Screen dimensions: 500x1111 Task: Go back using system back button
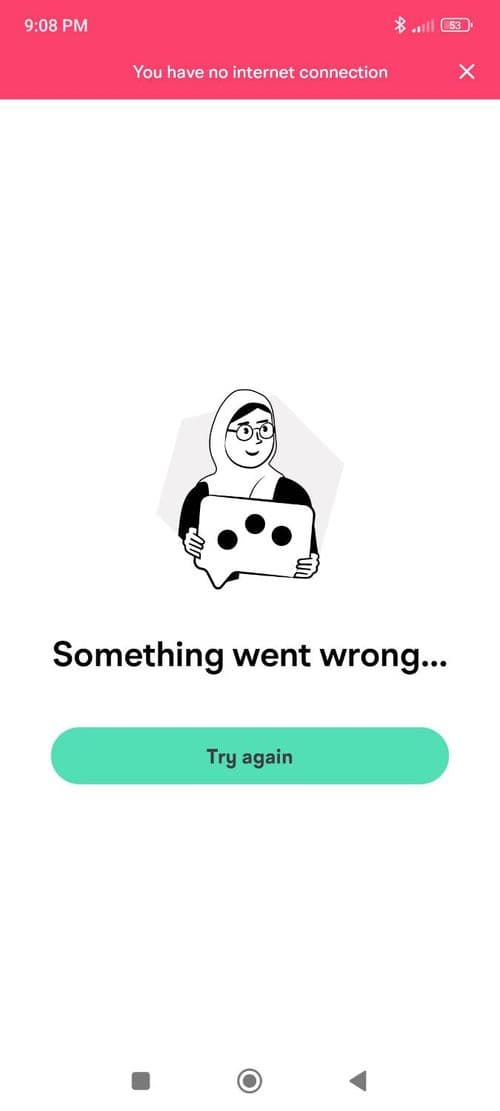coord(358,1081)
